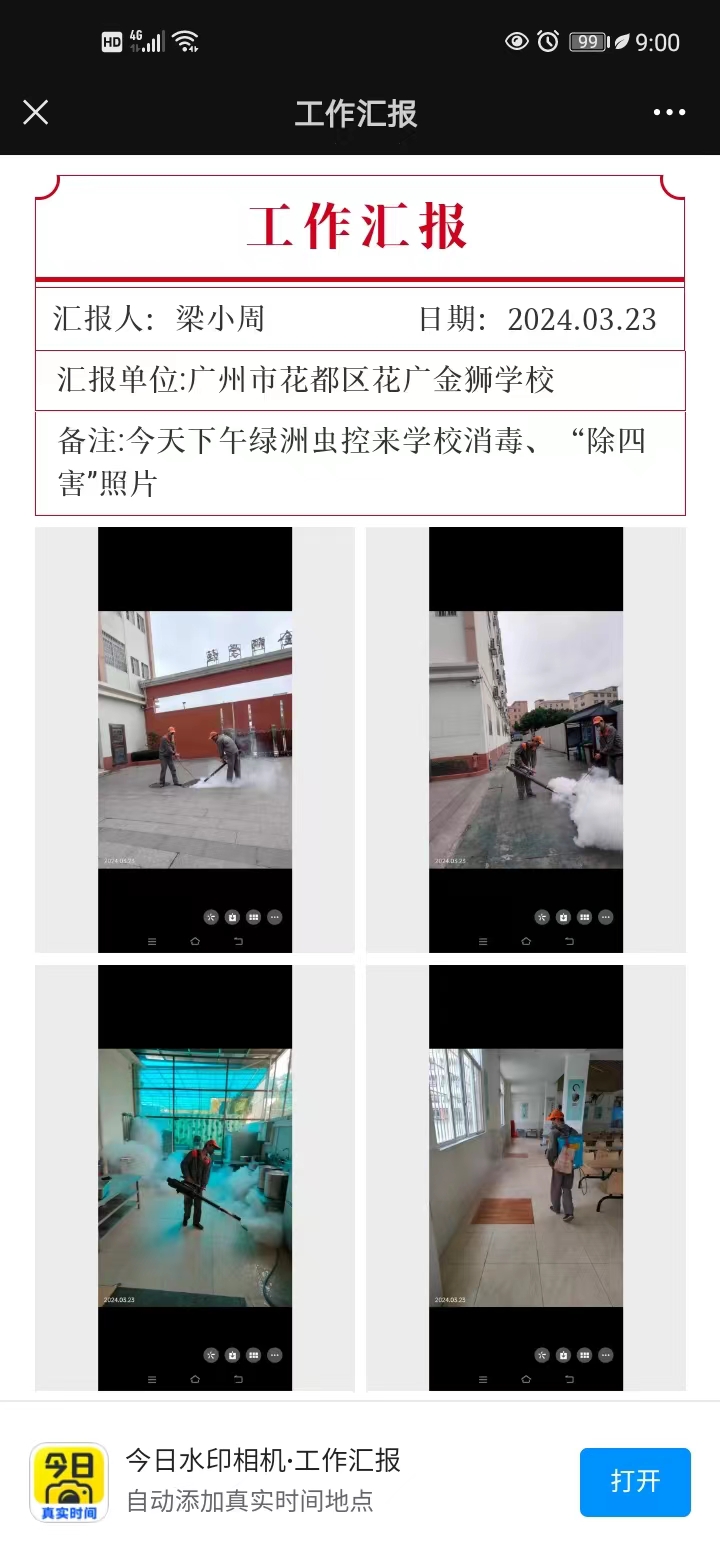Screen dimensions: 720x1560
Task: Close the 工作汇报 page
Action: pos(36,112)
